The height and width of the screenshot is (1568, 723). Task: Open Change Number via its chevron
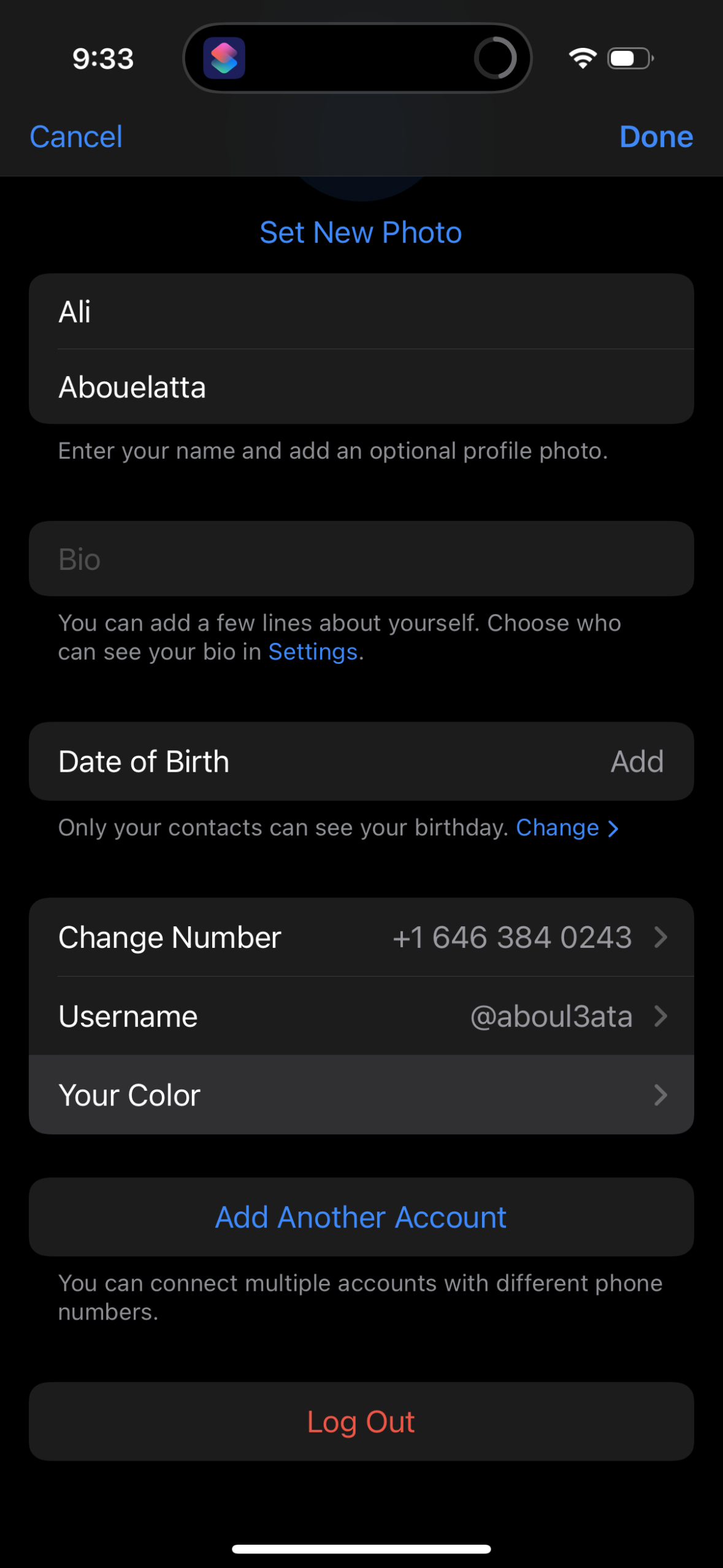660,937
